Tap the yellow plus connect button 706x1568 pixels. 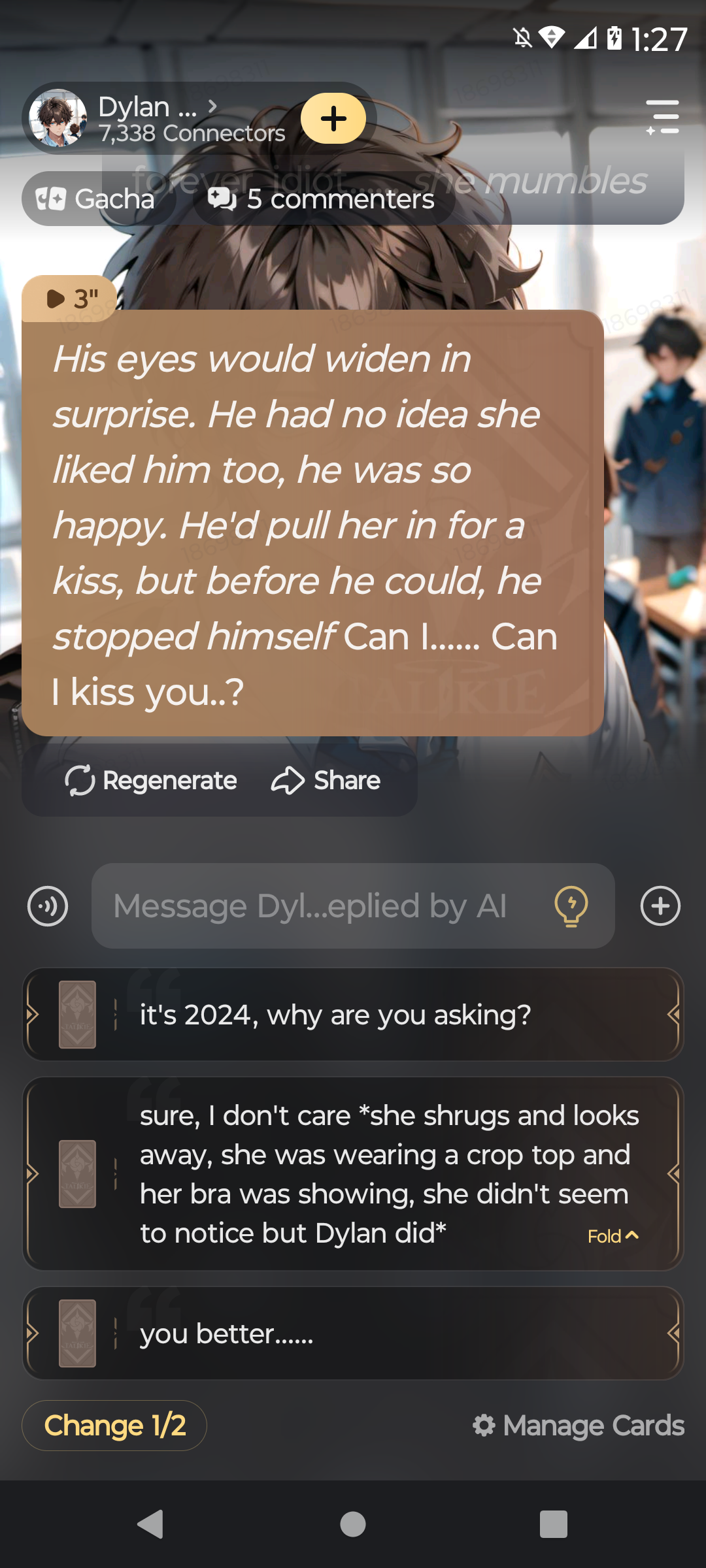click(333, 118)
